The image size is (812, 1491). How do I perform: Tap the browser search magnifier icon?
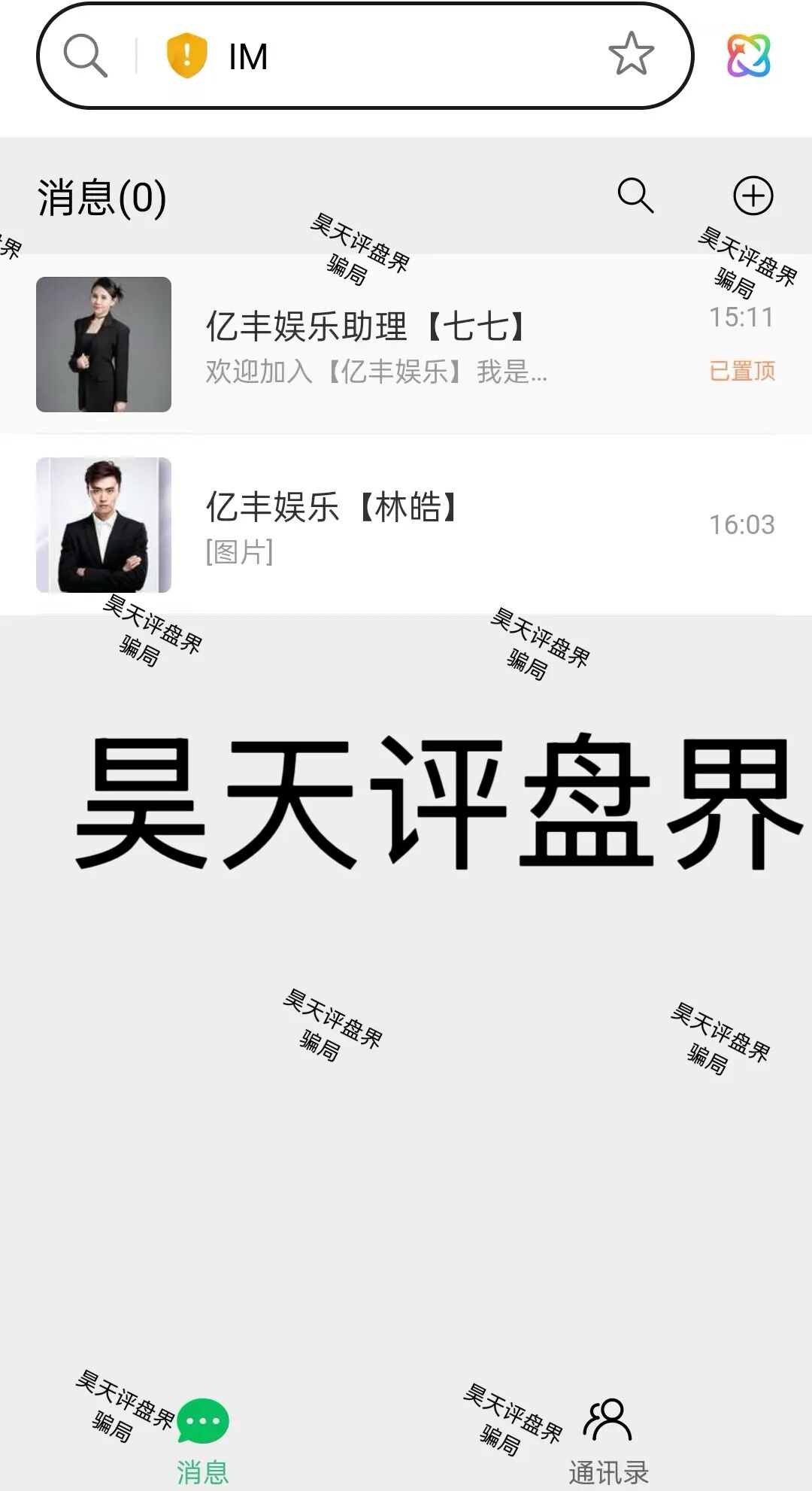tap(86, 56)
